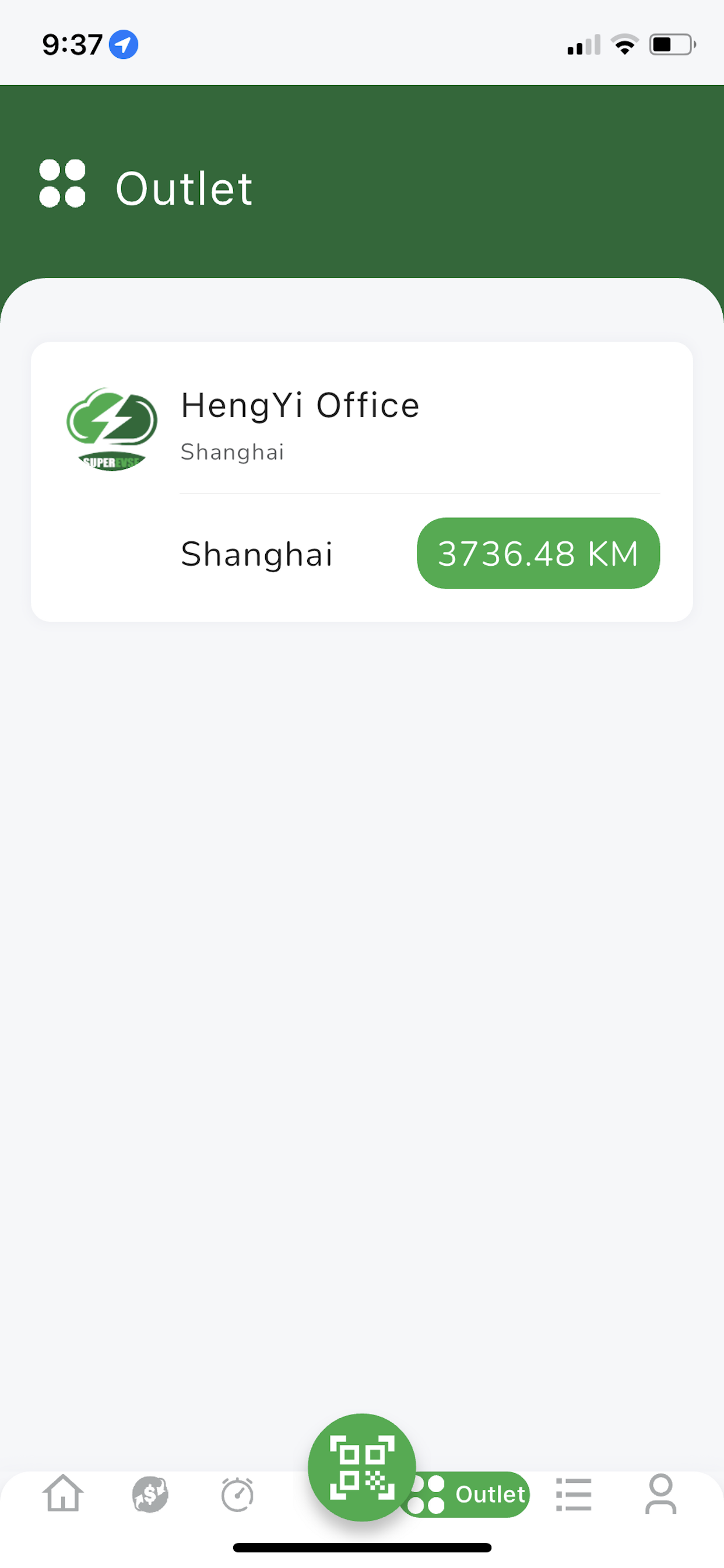This screenshot has height=1568, width=724.
Task: Go to the profile tab
Action: pos(660,1494)
